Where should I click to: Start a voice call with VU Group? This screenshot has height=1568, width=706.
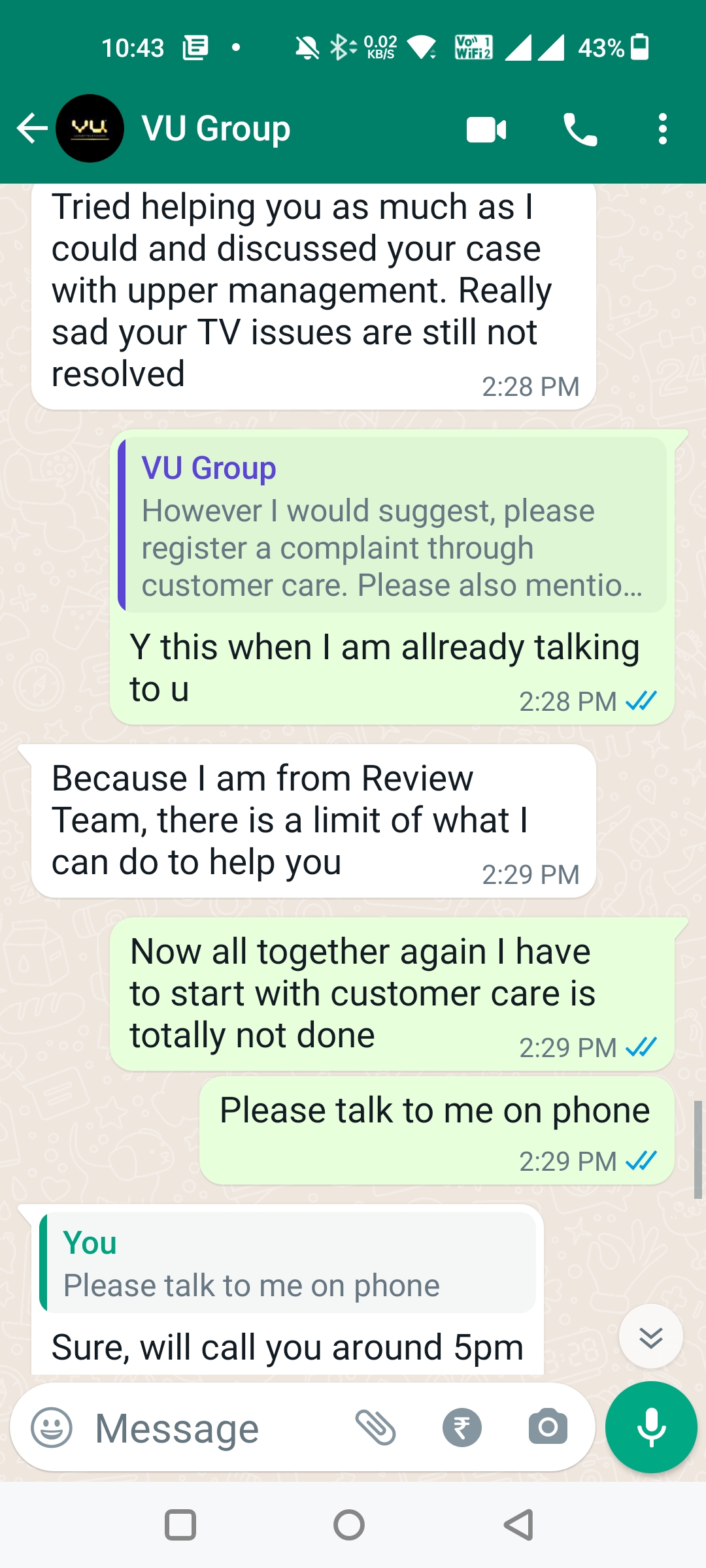coord(580,129)
